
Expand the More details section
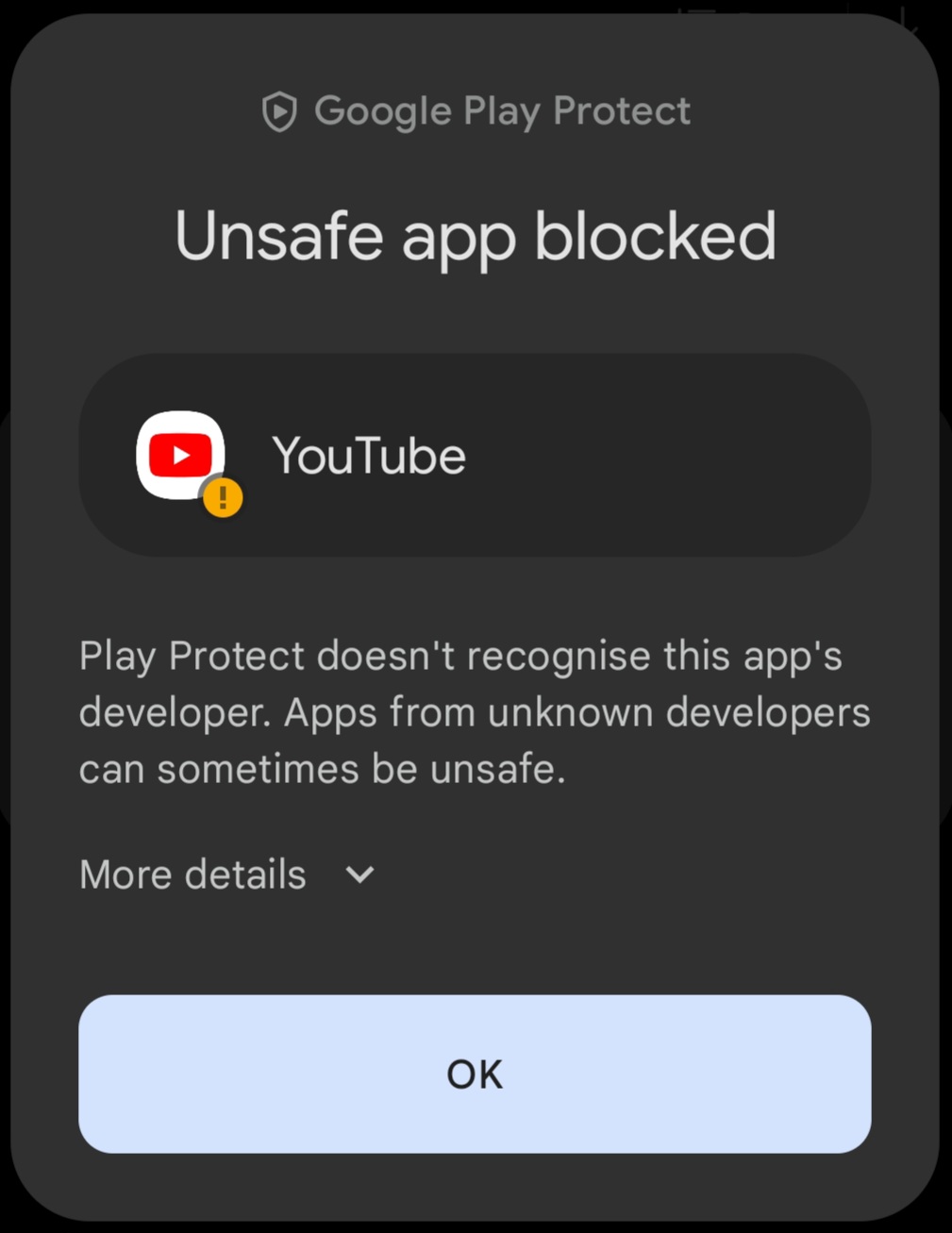coord(192,875)
